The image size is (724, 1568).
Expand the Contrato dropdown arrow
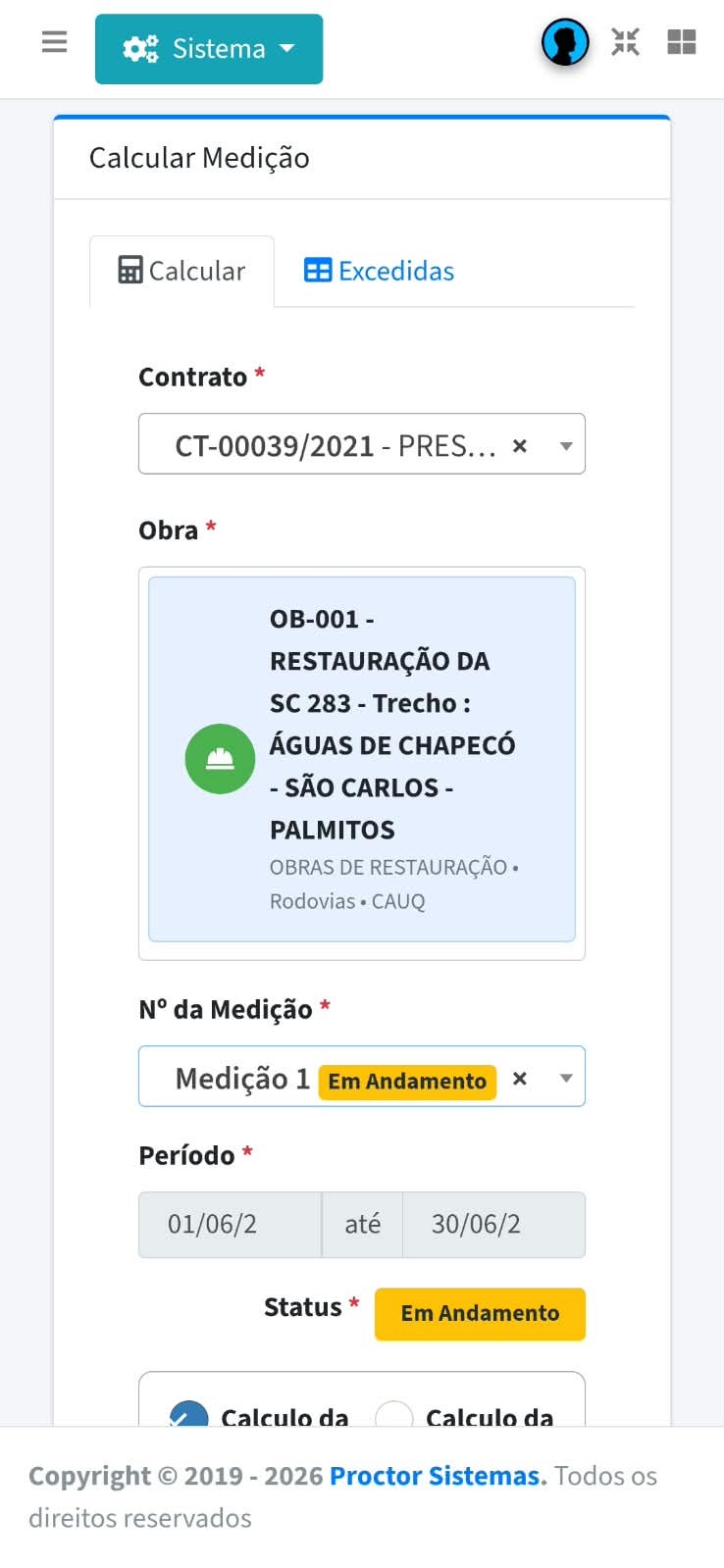tap(566, 446)
